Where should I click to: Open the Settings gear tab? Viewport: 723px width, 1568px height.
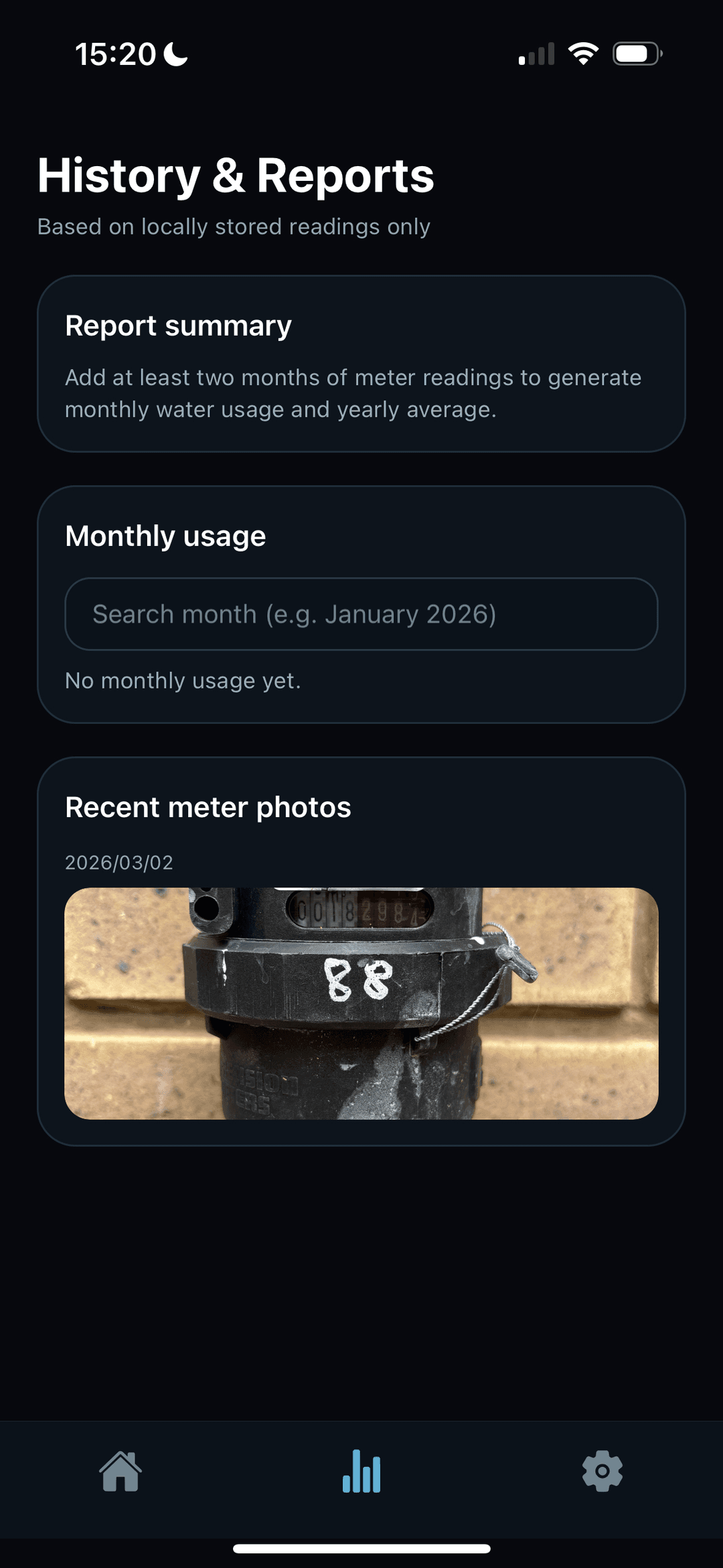coord(602,1472)
